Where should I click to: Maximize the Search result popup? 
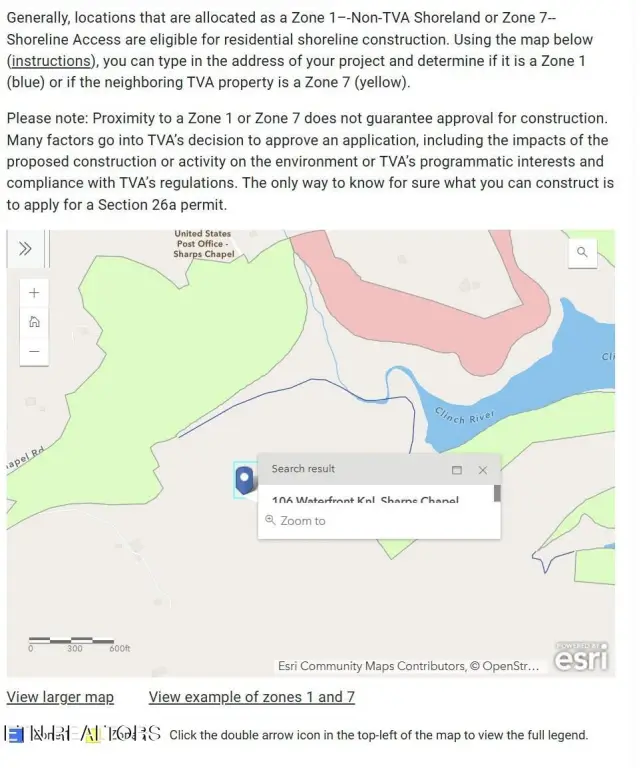click(457, 470)
